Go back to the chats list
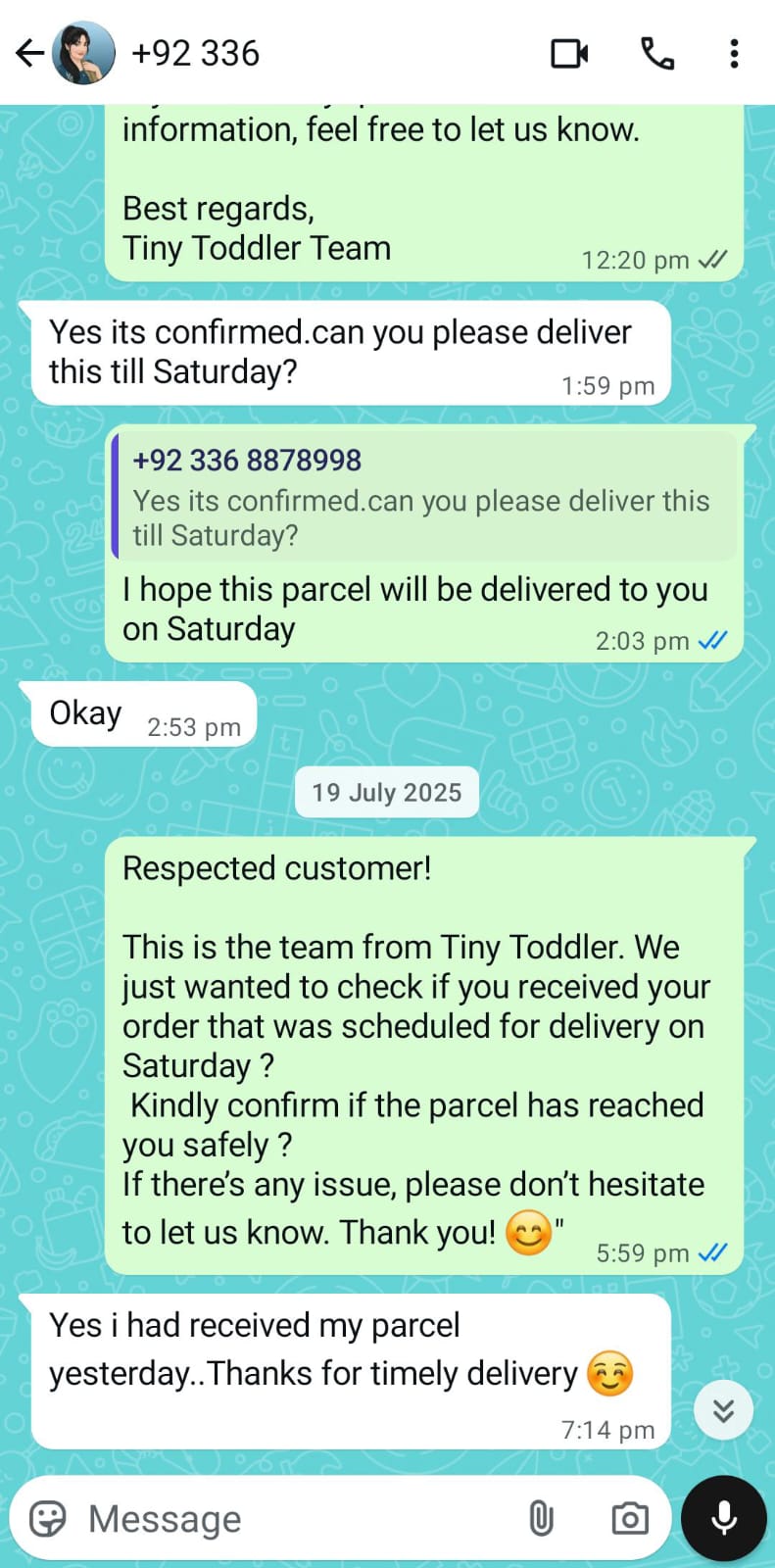Viewport: 775px width, 1568px height. (x=29, y=53)
